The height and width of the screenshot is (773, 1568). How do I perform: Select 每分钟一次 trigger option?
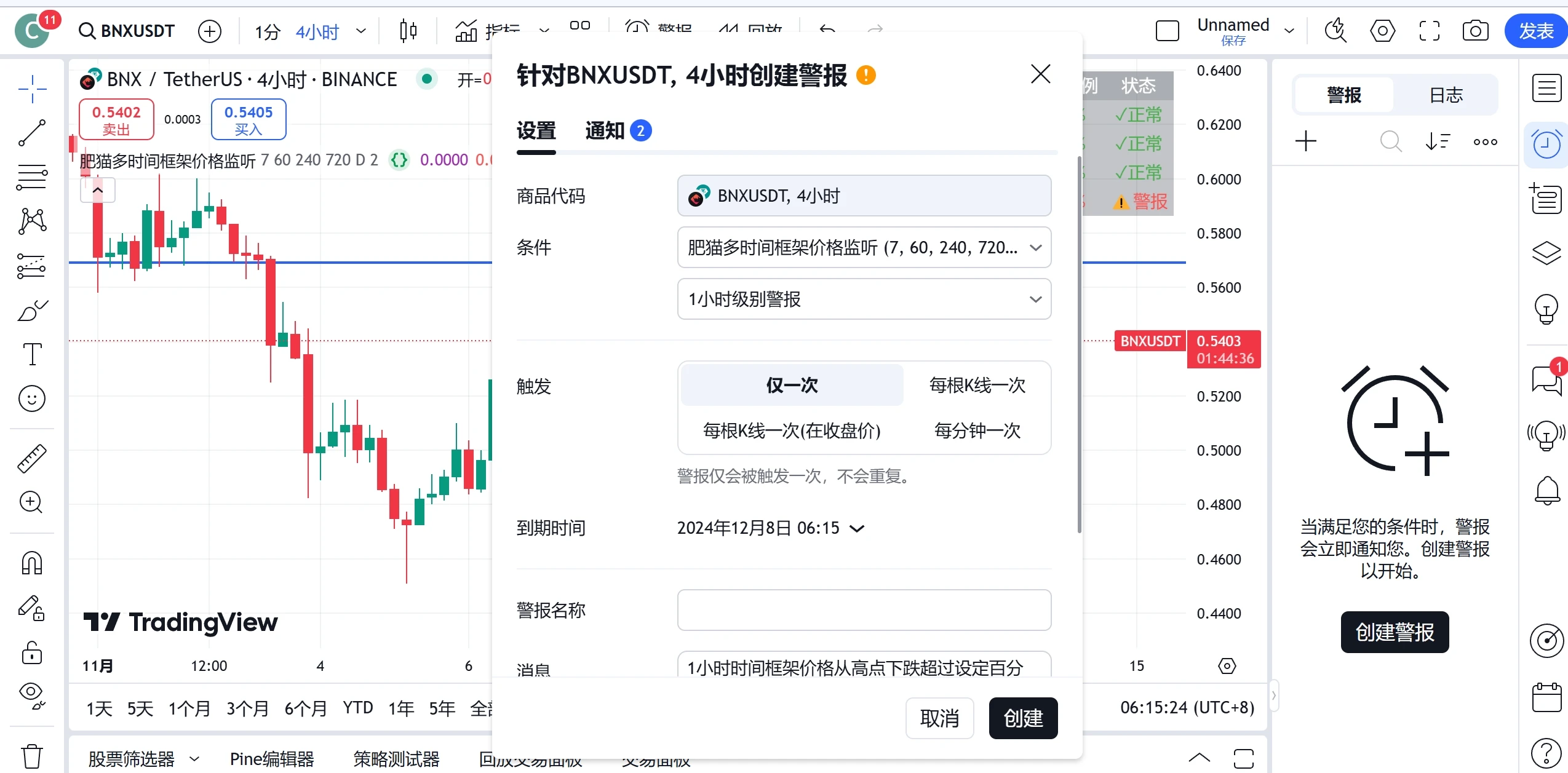(977, 430)
